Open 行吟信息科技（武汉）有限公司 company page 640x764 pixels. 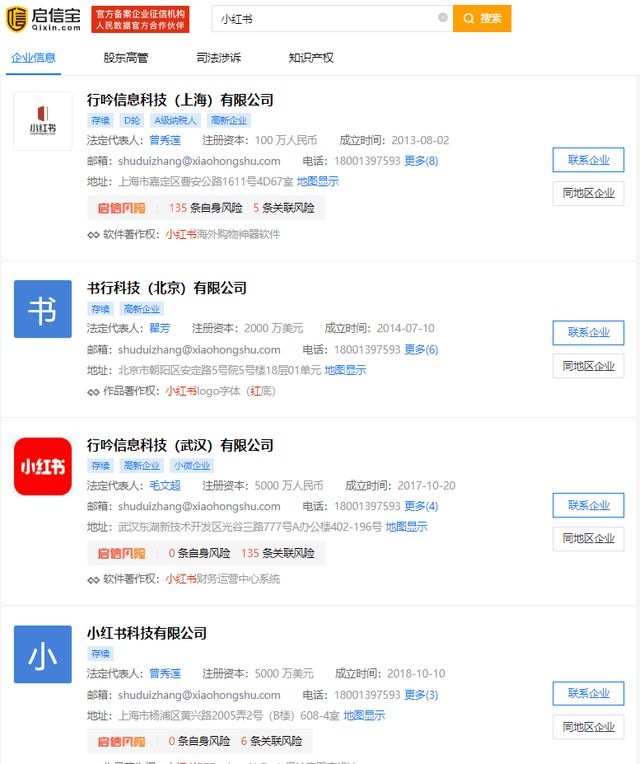(x=180, y=445)
